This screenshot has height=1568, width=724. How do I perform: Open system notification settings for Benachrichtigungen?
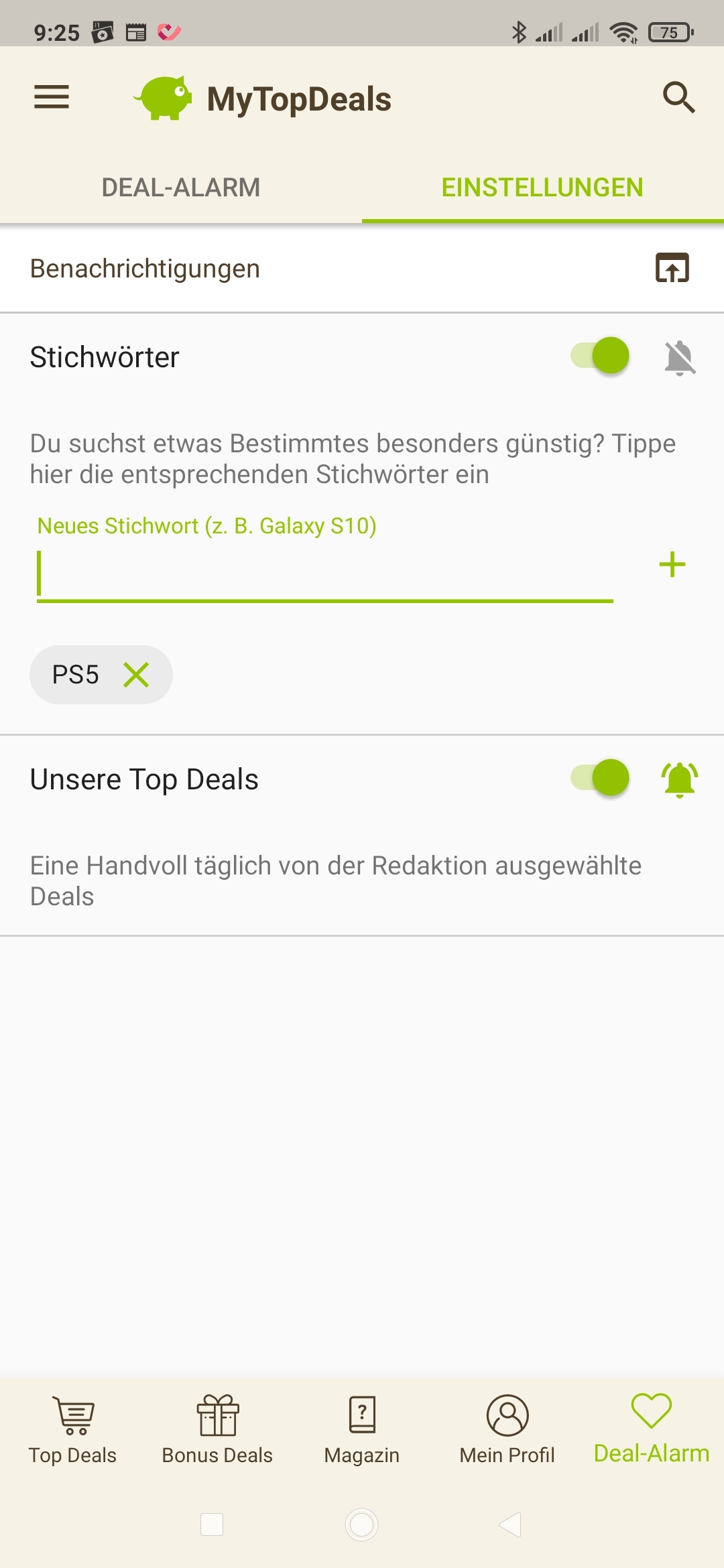click(672, 268)
